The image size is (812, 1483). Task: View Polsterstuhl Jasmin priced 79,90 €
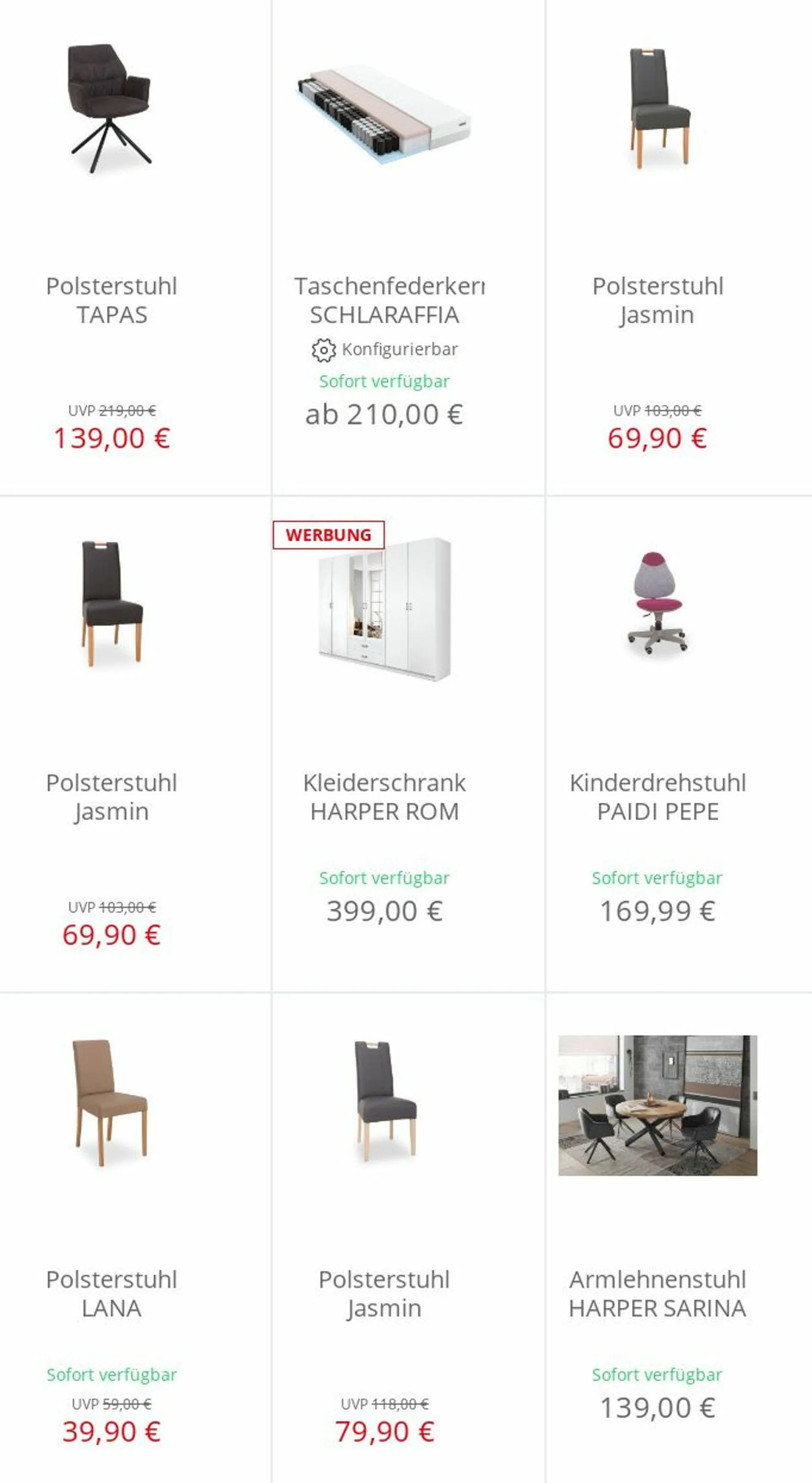384,1293
